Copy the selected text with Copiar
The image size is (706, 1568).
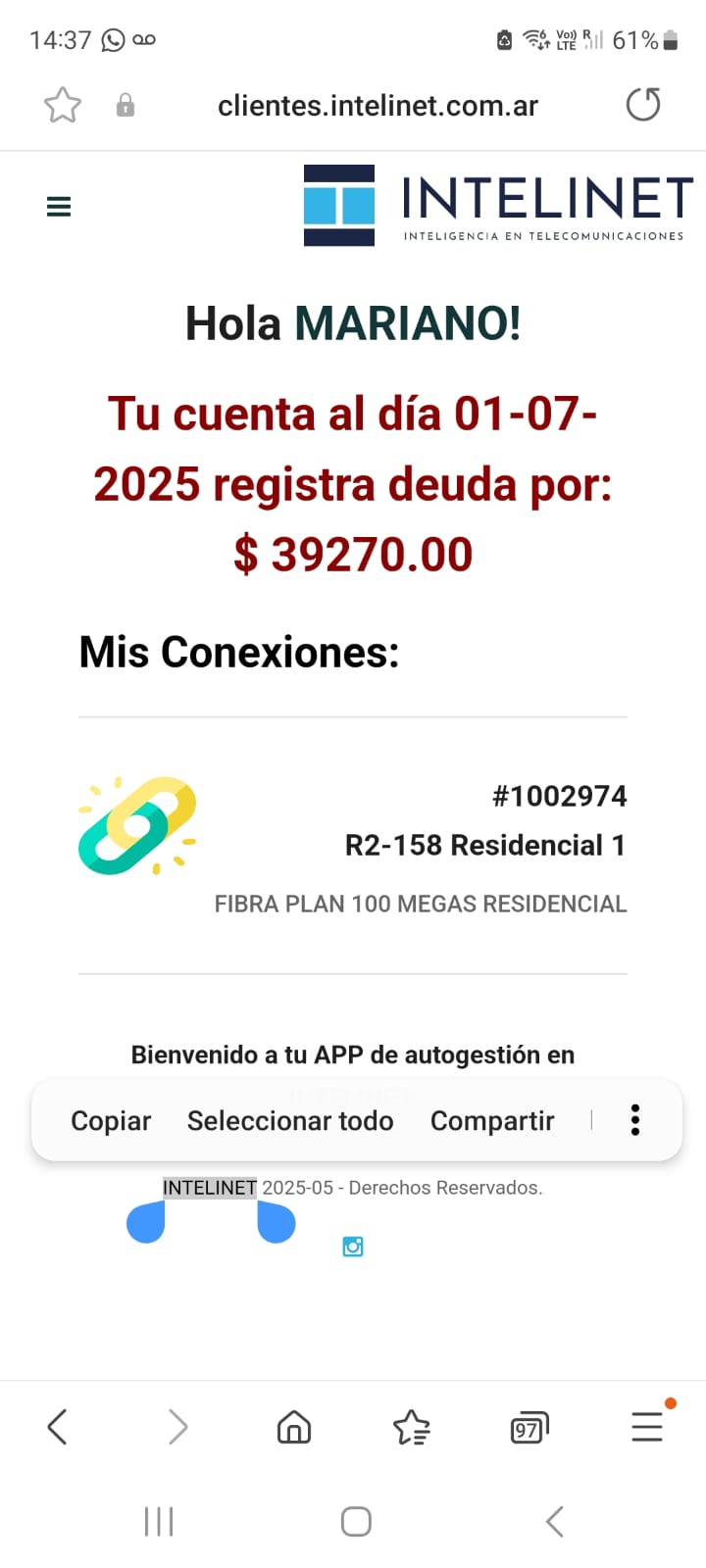[x=111, y=1120]
